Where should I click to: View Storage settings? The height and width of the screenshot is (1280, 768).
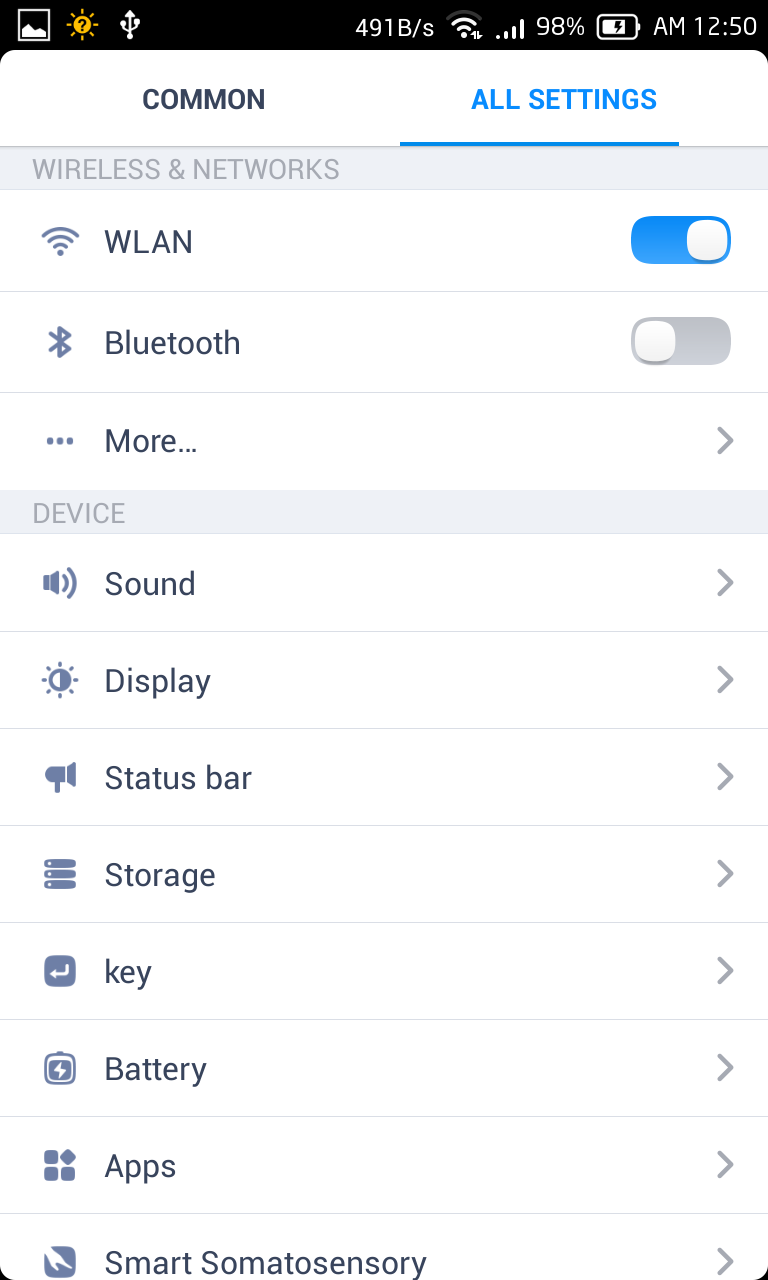[384, 874]
